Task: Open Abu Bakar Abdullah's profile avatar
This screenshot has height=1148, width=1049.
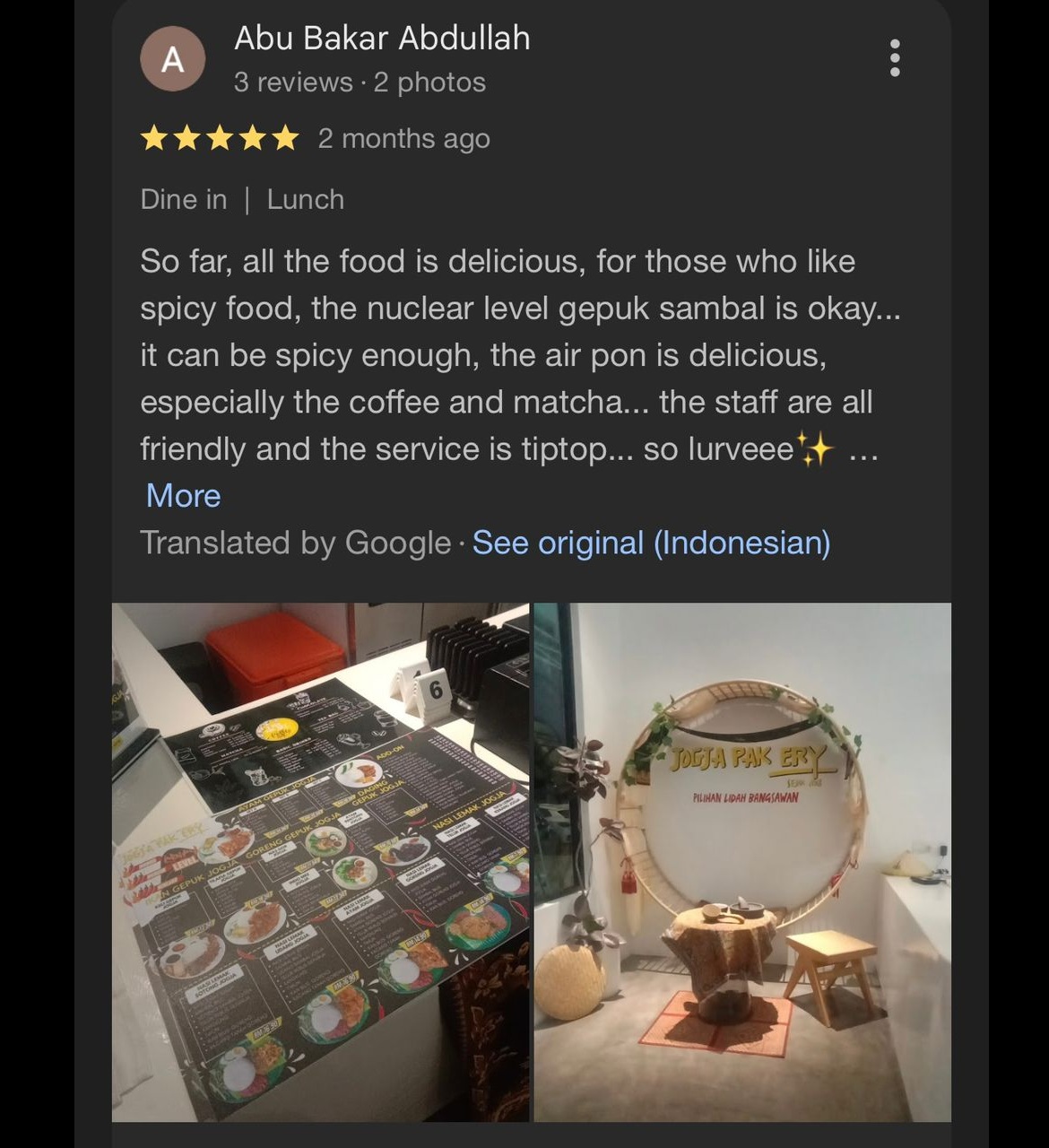Action: coord(172,59)
